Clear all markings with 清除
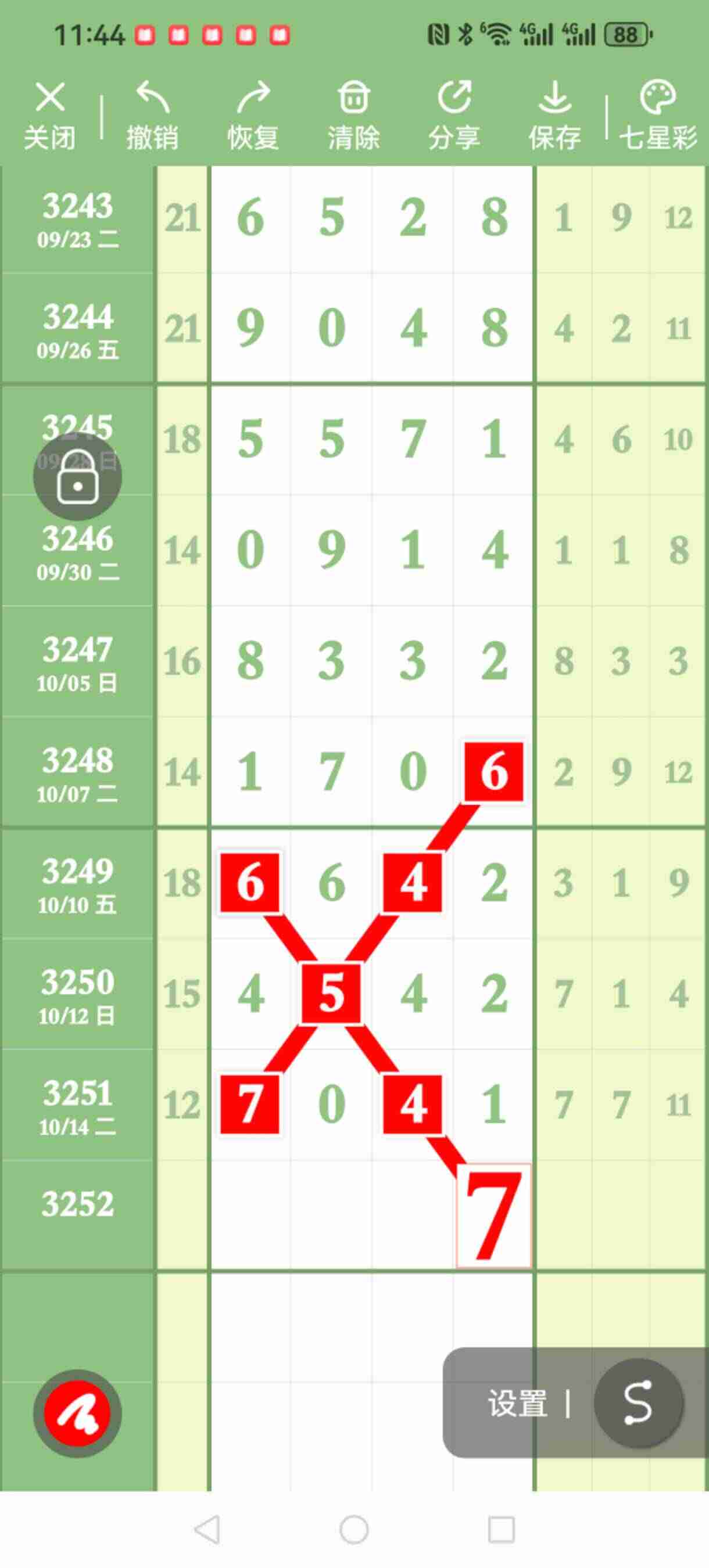Screen dimensions: 709x1568 point(353,114)
